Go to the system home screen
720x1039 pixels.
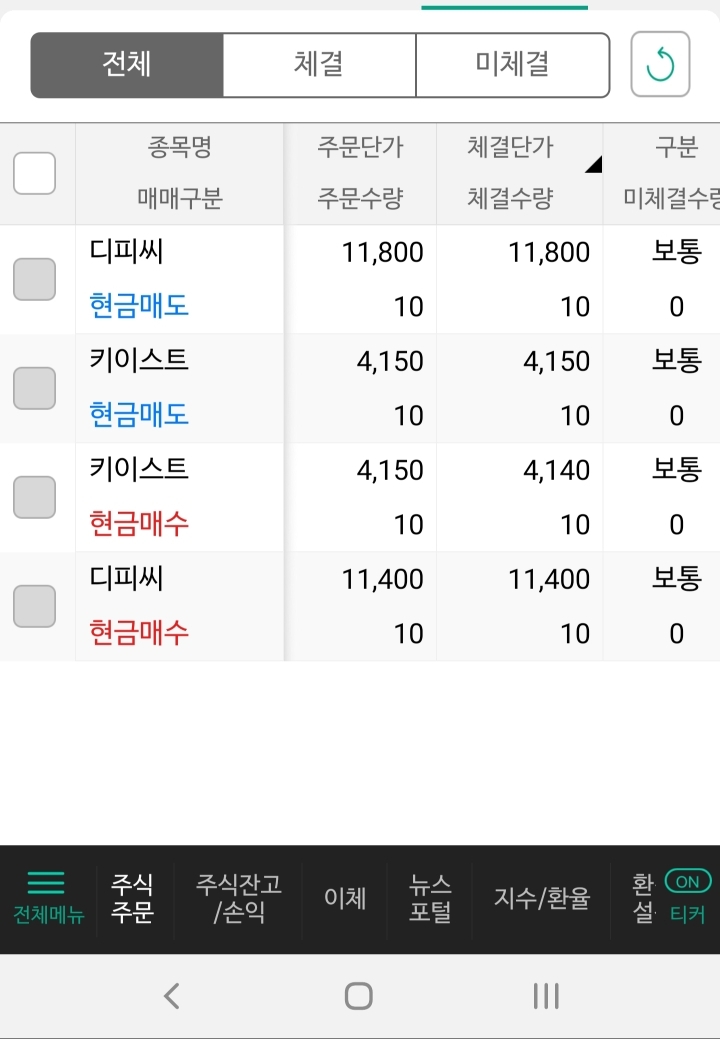pyautogui.click(x=359, y=996)
